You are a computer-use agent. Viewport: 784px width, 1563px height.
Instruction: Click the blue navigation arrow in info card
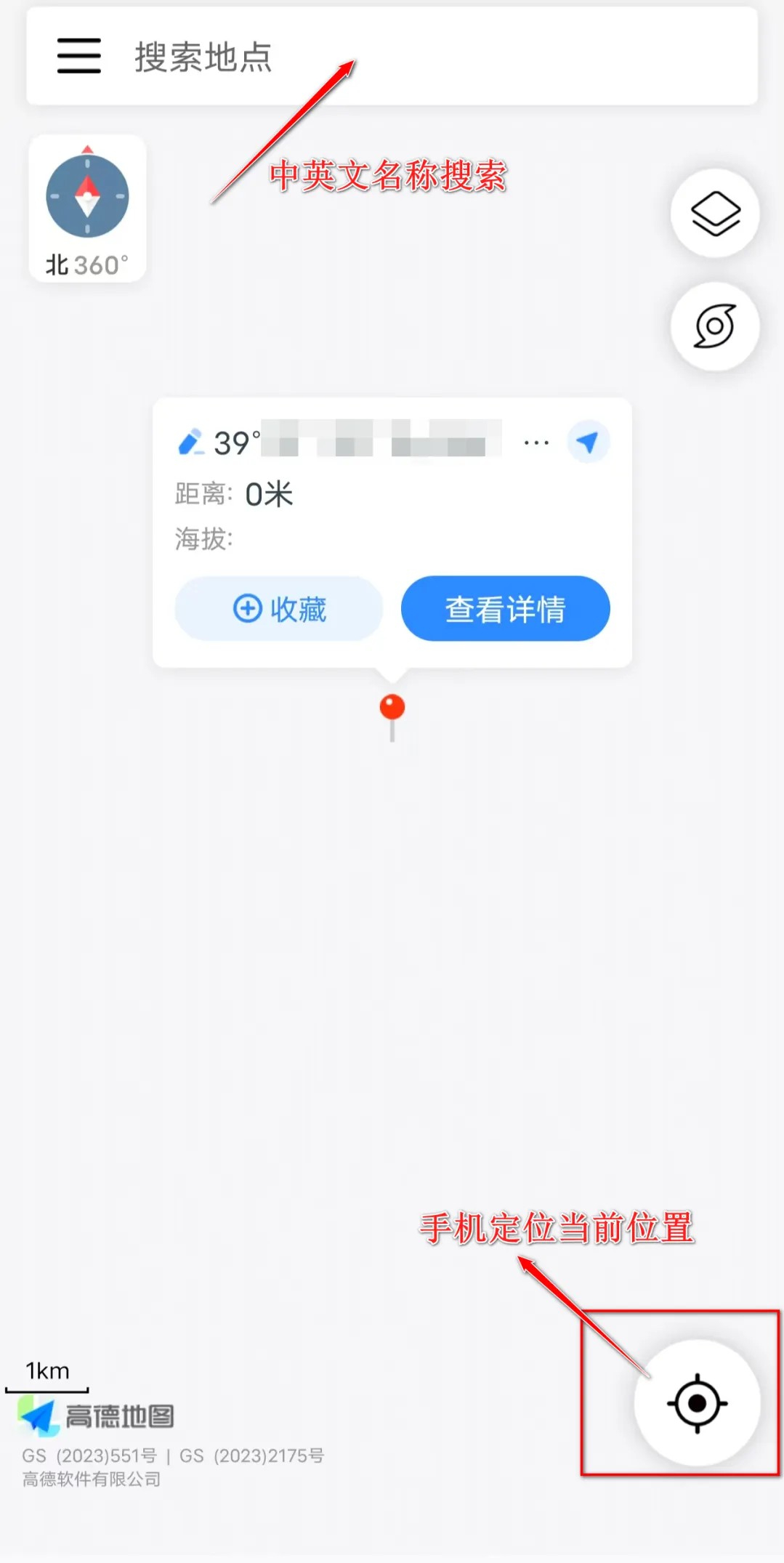coord(588,442)
